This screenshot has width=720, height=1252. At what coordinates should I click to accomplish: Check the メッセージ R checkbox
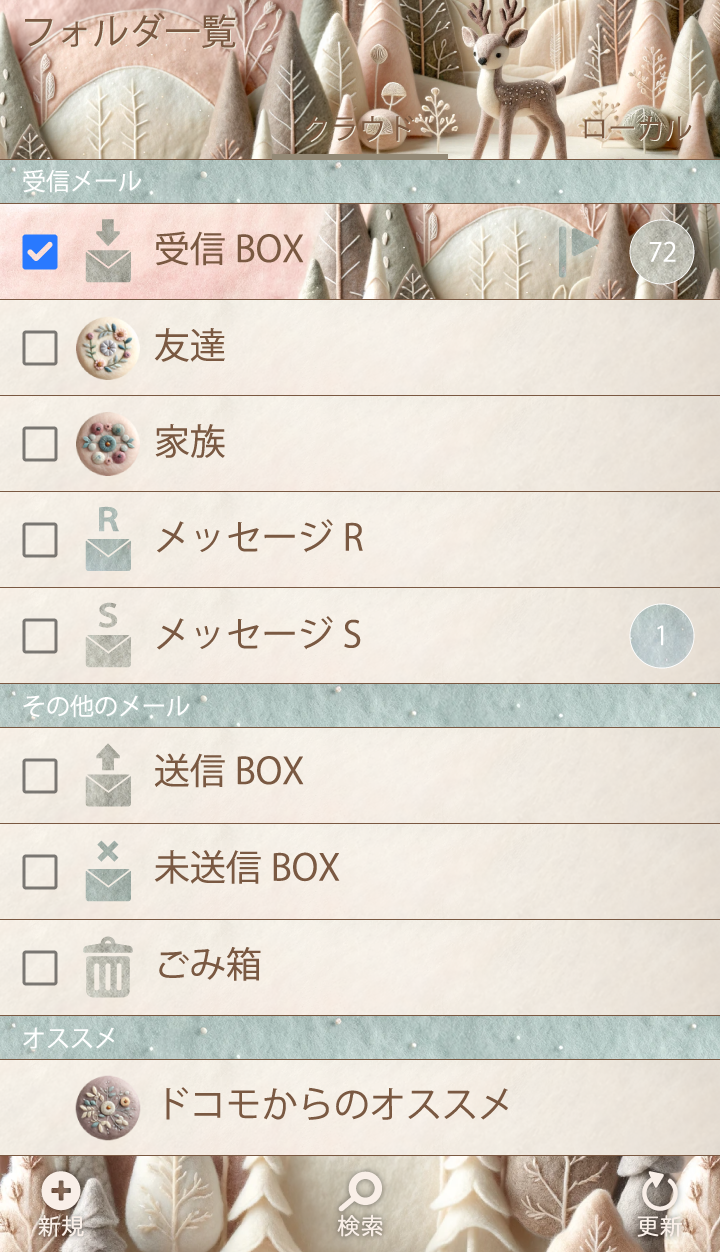coord(40,540)
